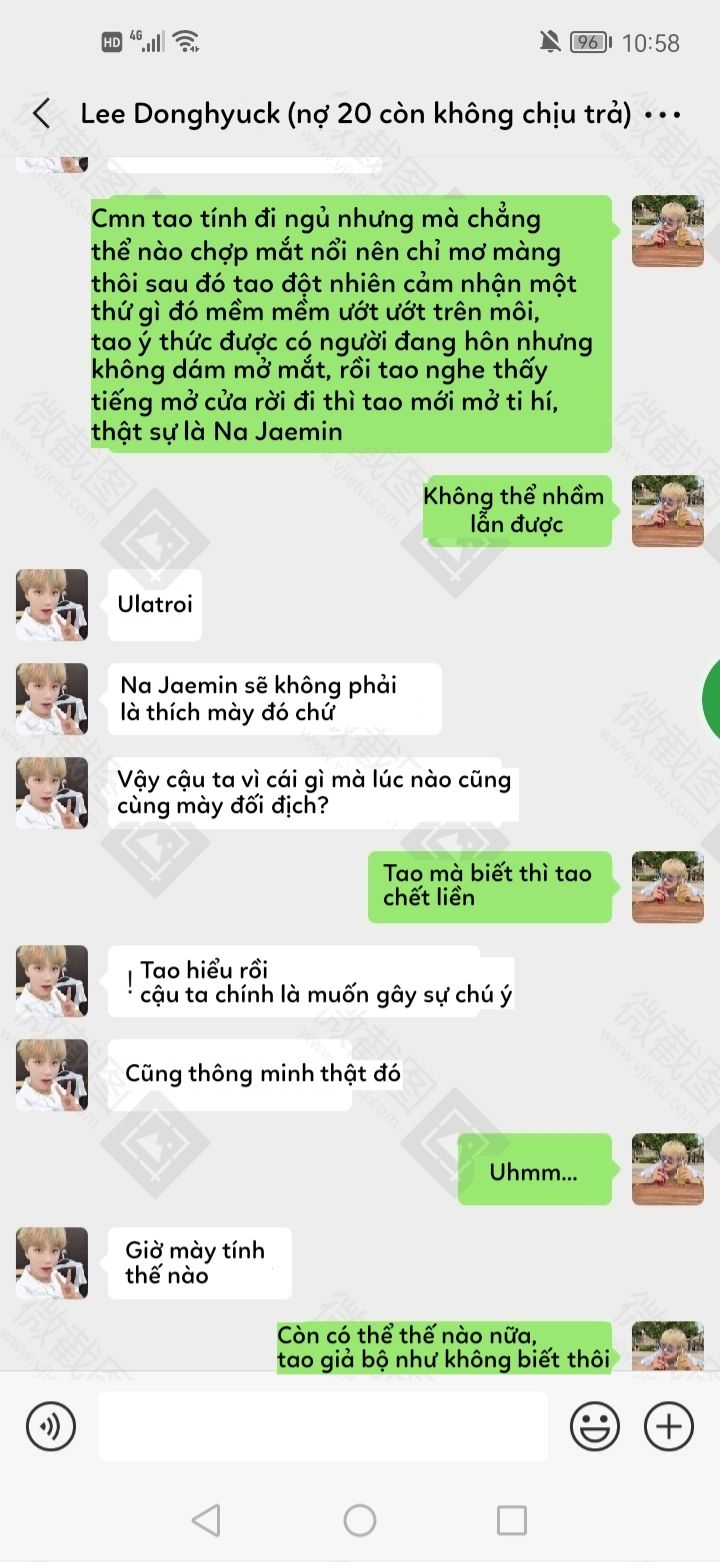720x1562 pixels.
Task: Open own avatar beside the 'Uhmm...' message
Action: tap(668, 1169)
